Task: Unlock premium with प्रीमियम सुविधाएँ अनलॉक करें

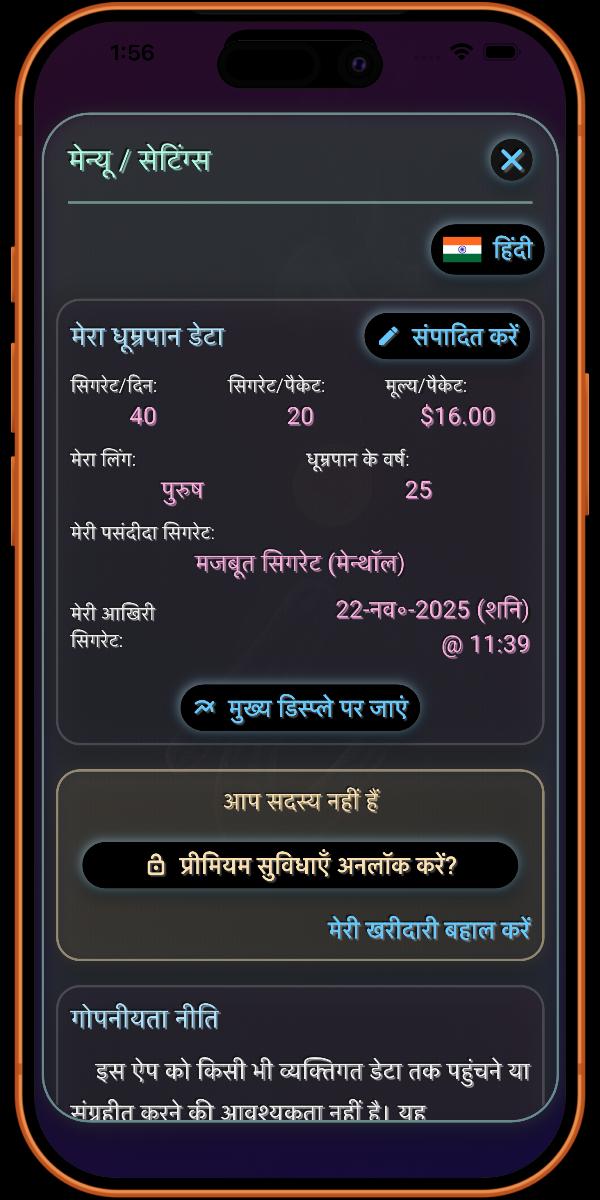Action: pyautogui.click(x=300, y=865)
